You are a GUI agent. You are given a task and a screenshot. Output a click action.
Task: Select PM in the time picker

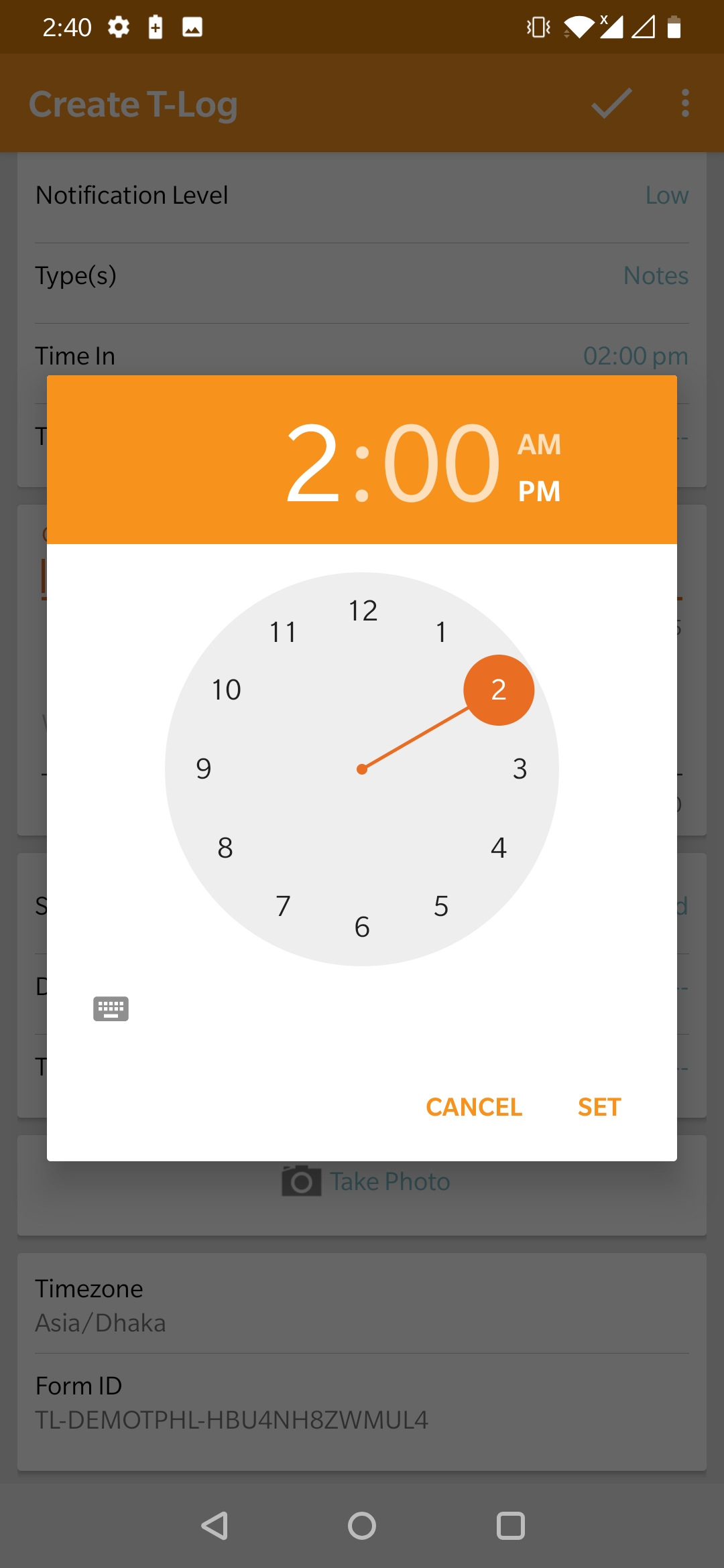point(539,491)
